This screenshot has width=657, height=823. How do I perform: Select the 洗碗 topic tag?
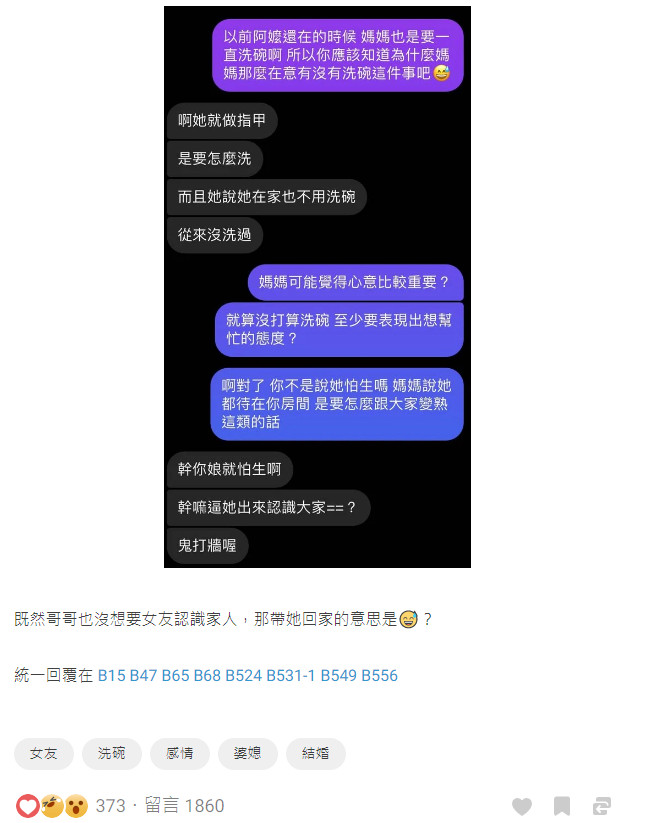tap(112, 754)
